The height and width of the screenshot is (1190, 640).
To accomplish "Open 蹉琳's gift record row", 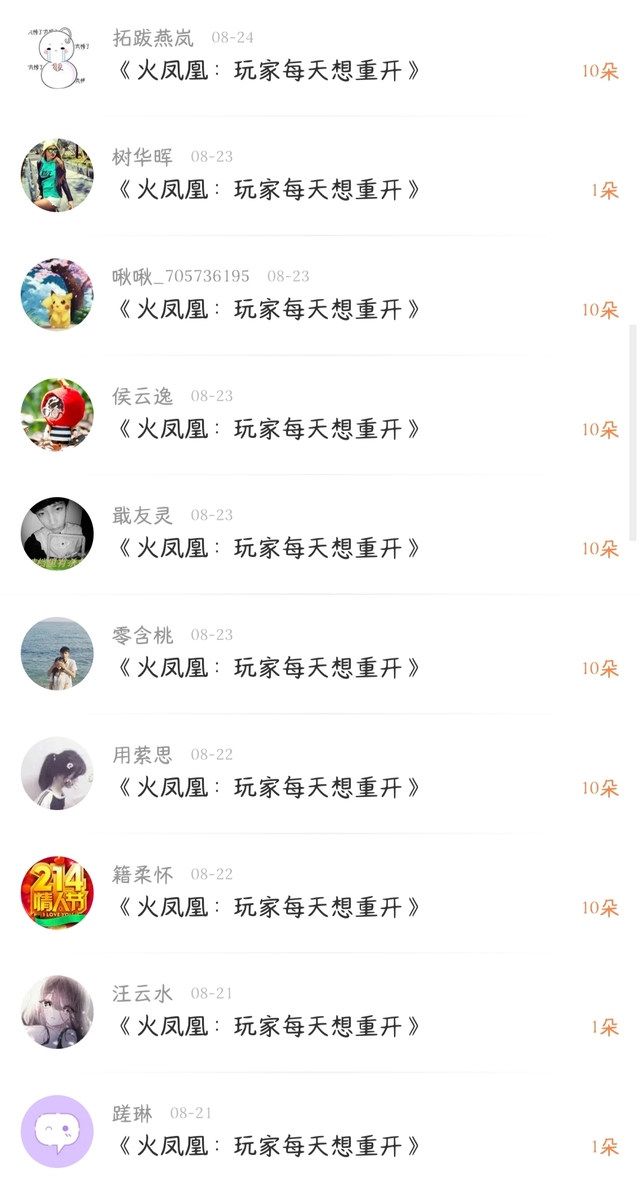I will 320,1131.
